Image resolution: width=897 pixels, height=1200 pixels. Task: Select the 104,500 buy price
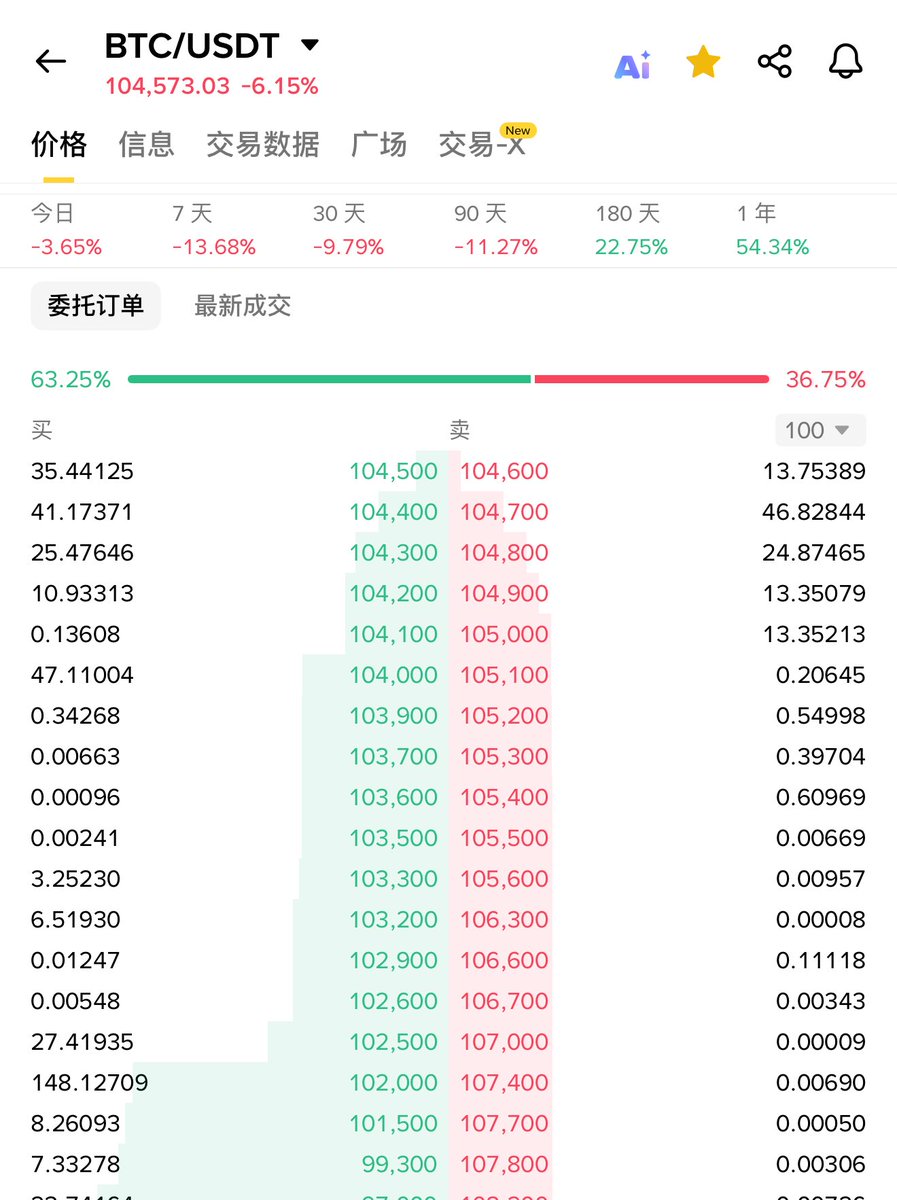point(393,472)
